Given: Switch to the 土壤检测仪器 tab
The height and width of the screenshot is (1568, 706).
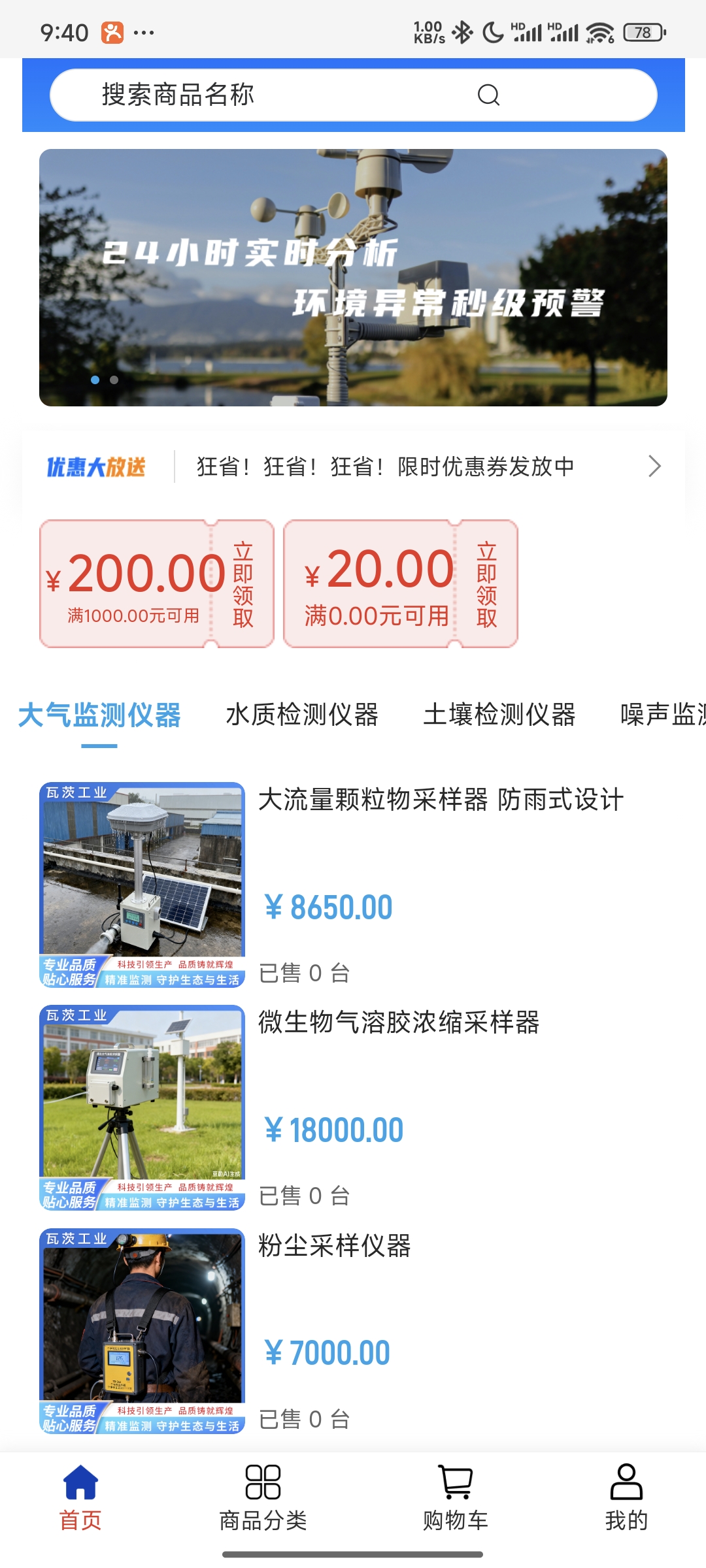Looking at the screenshot, I should click(x=499, y=715).
